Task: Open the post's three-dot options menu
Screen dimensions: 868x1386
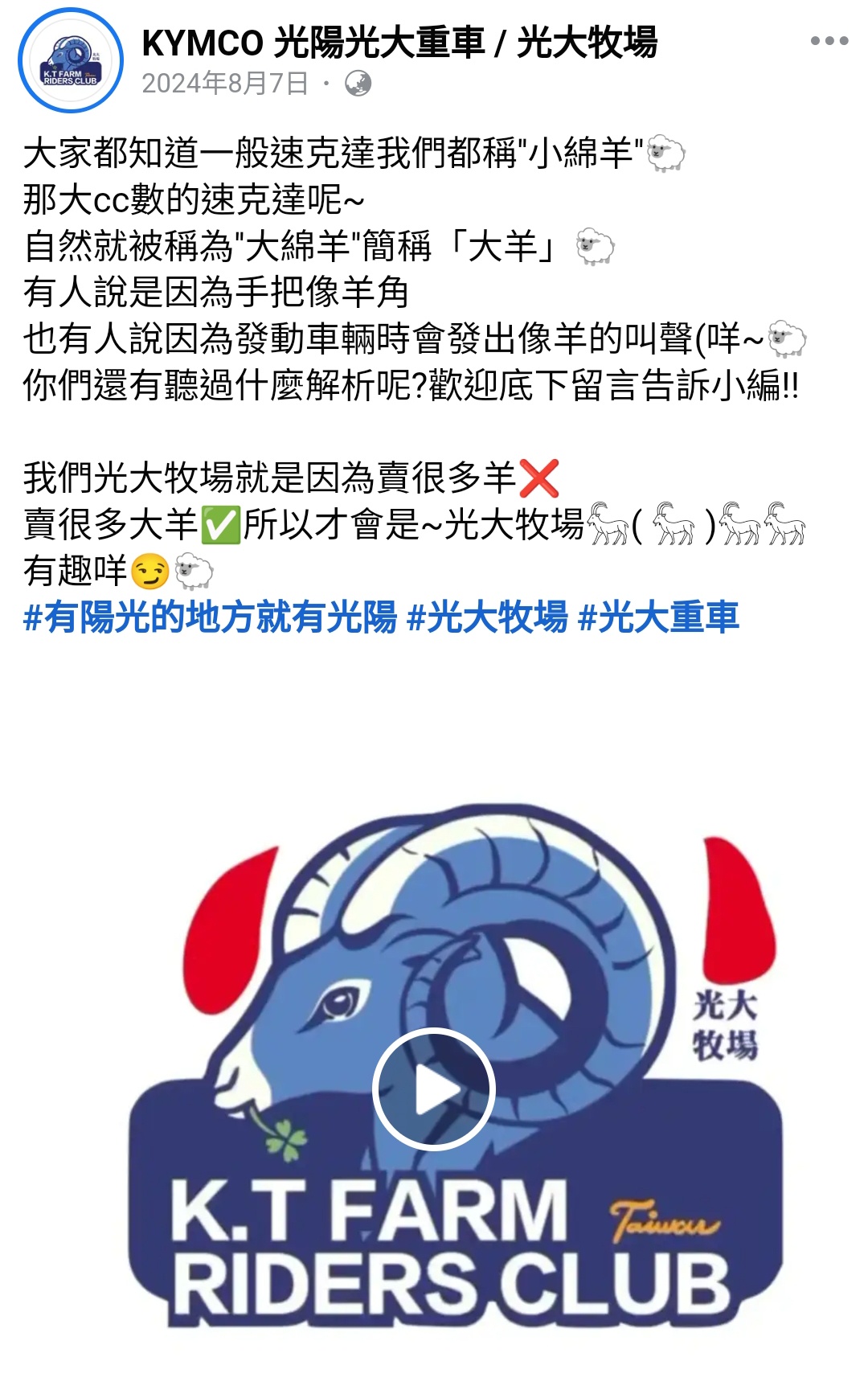Action: coord(829,41)
